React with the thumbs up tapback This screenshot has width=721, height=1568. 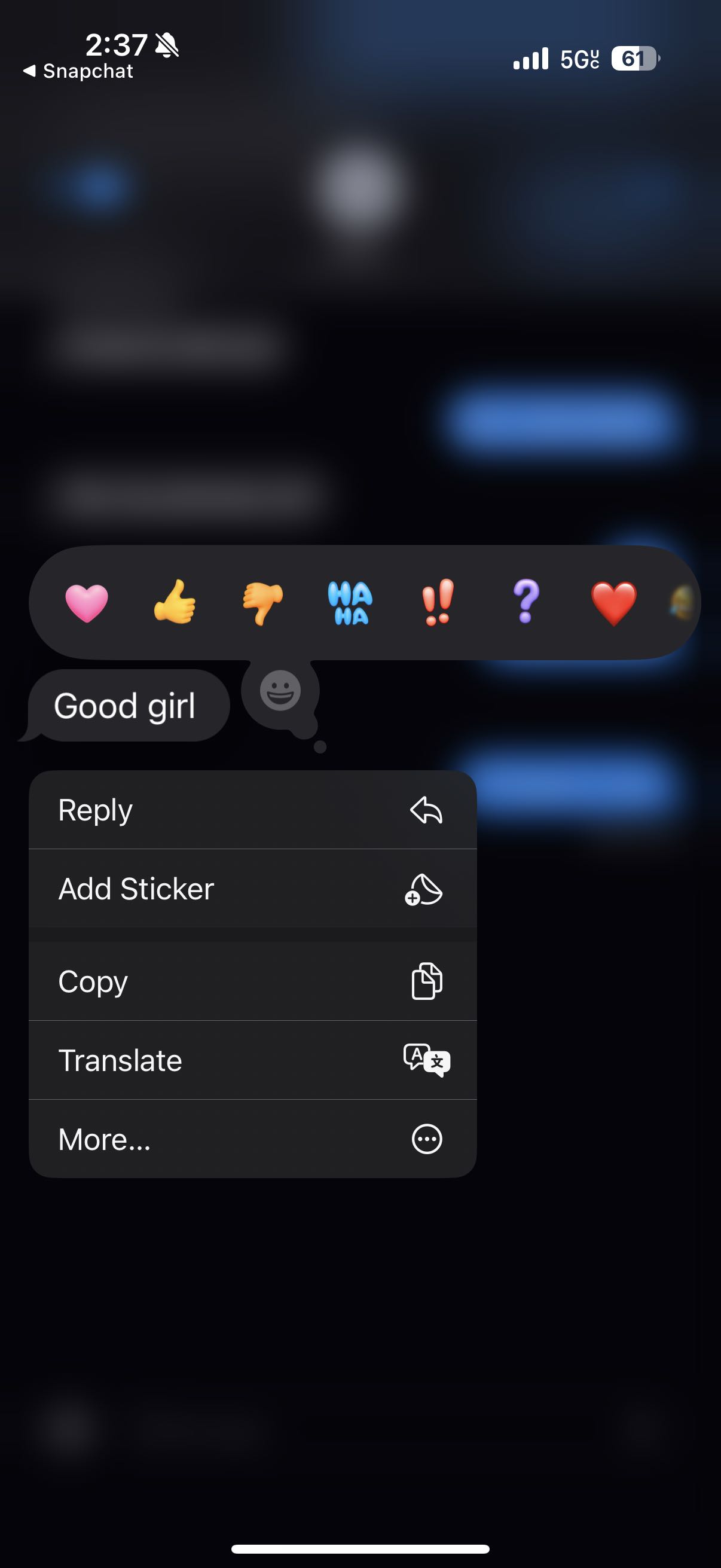(175, 603)
